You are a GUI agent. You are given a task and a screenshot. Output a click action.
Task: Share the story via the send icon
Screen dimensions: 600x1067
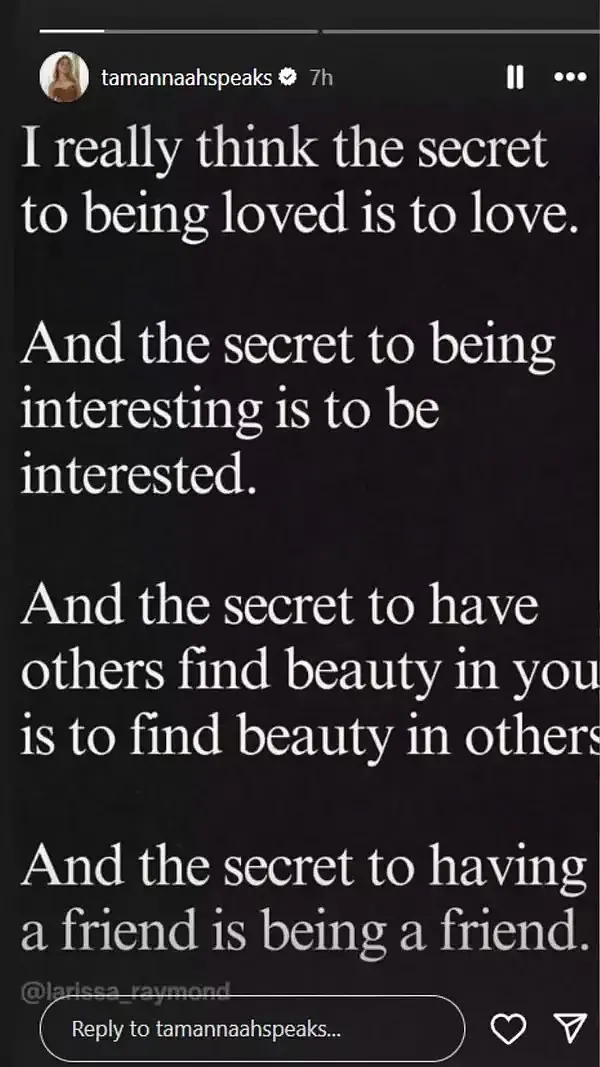click(x=569, y=1029)
